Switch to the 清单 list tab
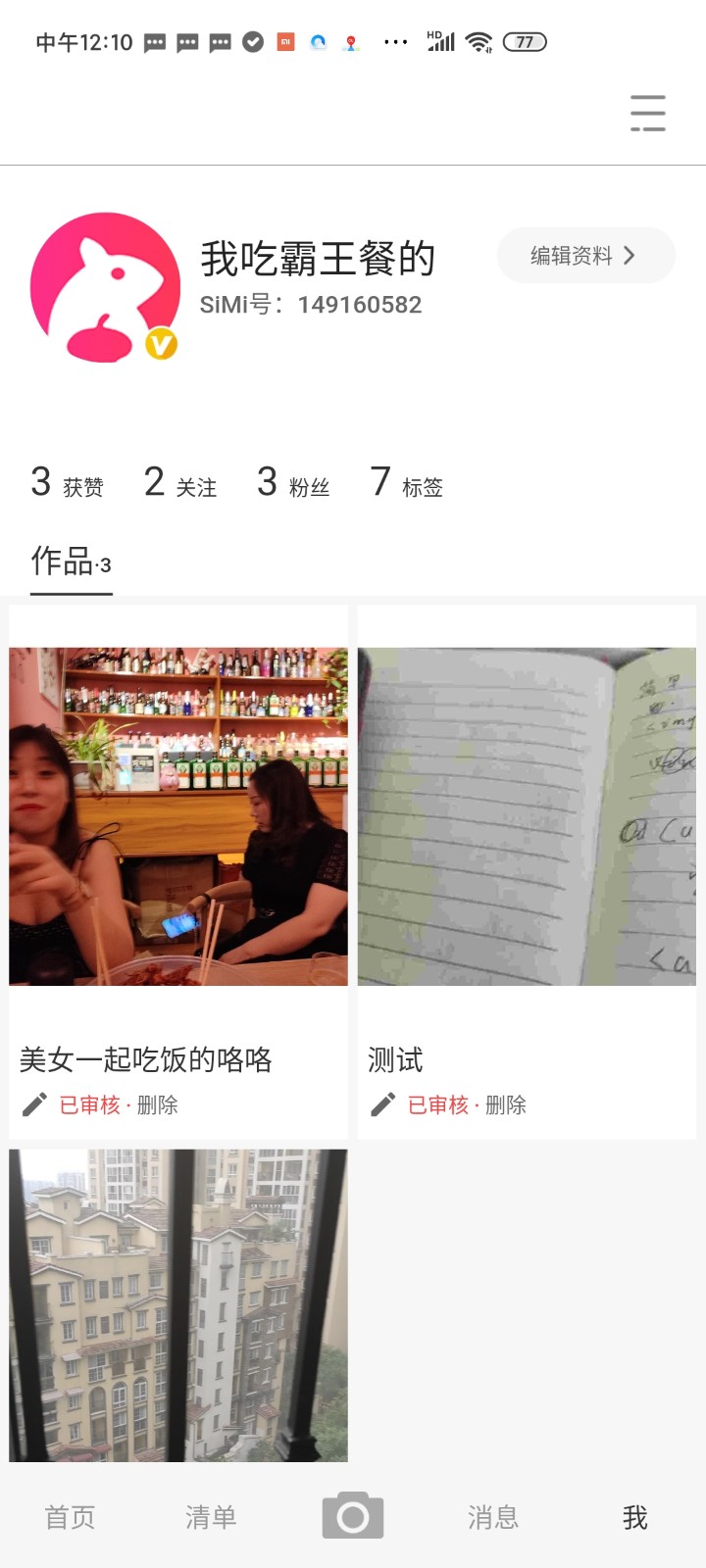706x1568 pixels. pyautogui.click(x=211, y=1517)
